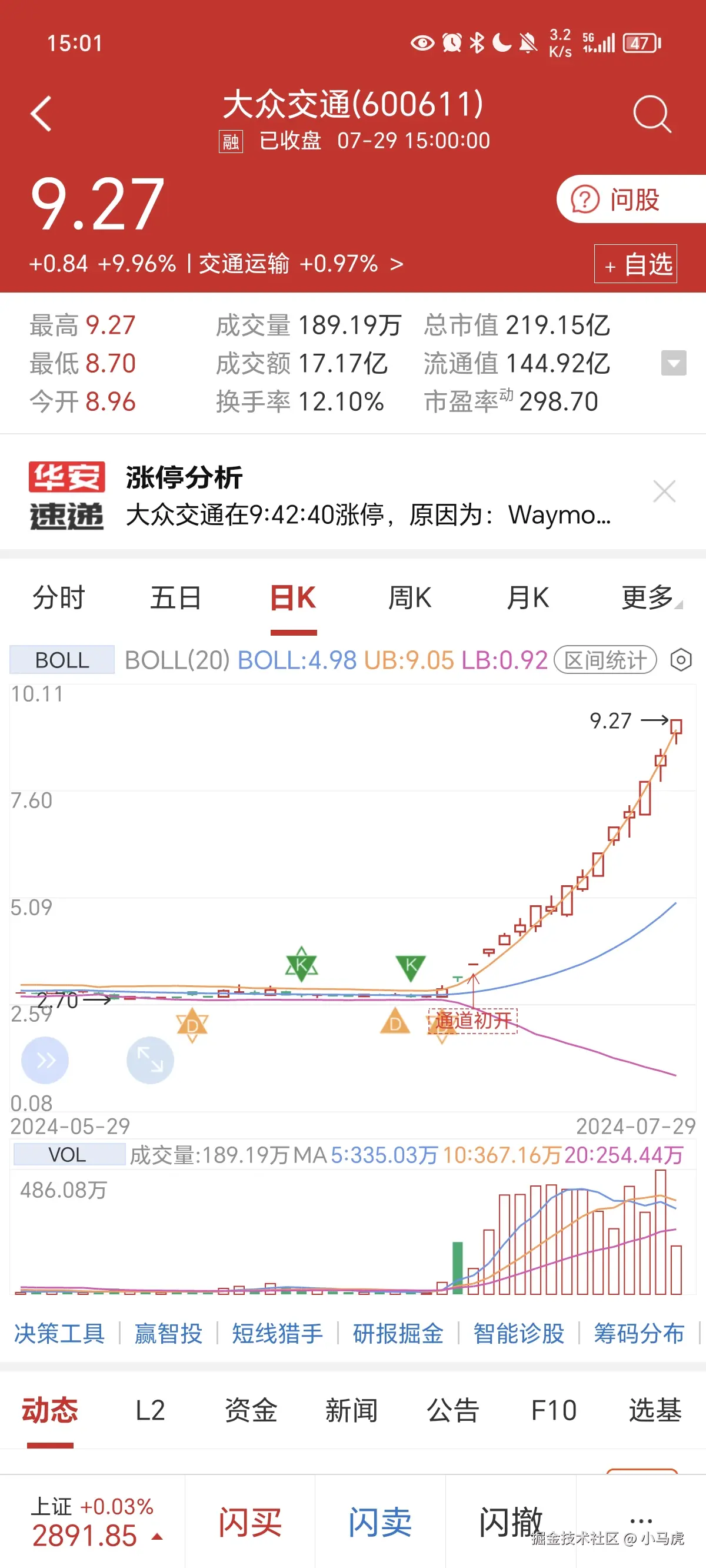Open 交通运输 sector details via the chevron
This screenshot has height=1568, width=706.
tap(397, 264)
